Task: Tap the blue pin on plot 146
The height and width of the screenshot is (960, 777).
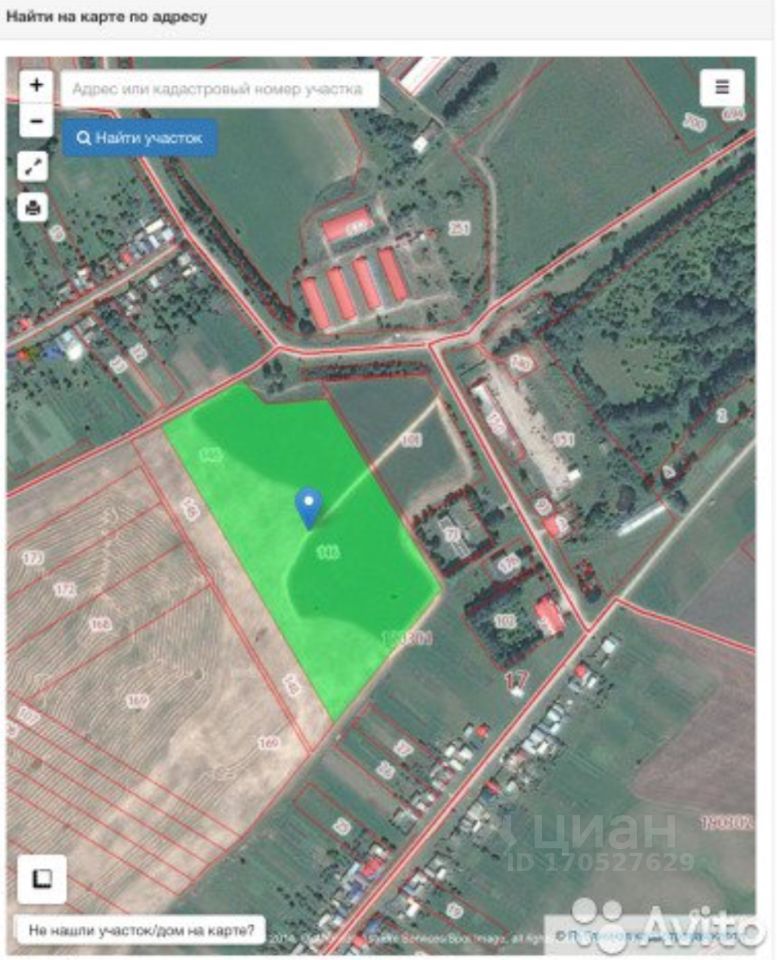Action: point(310,505)
